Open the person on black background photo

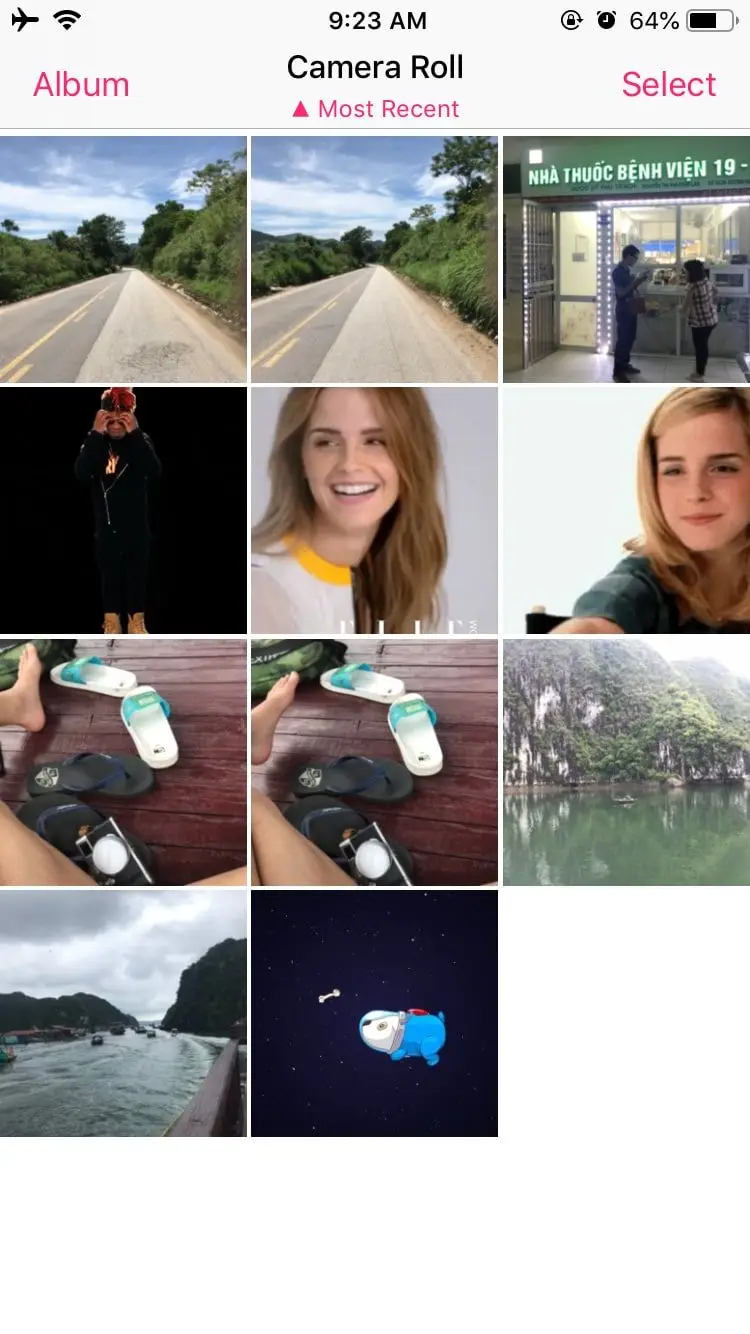click(123, 510)
